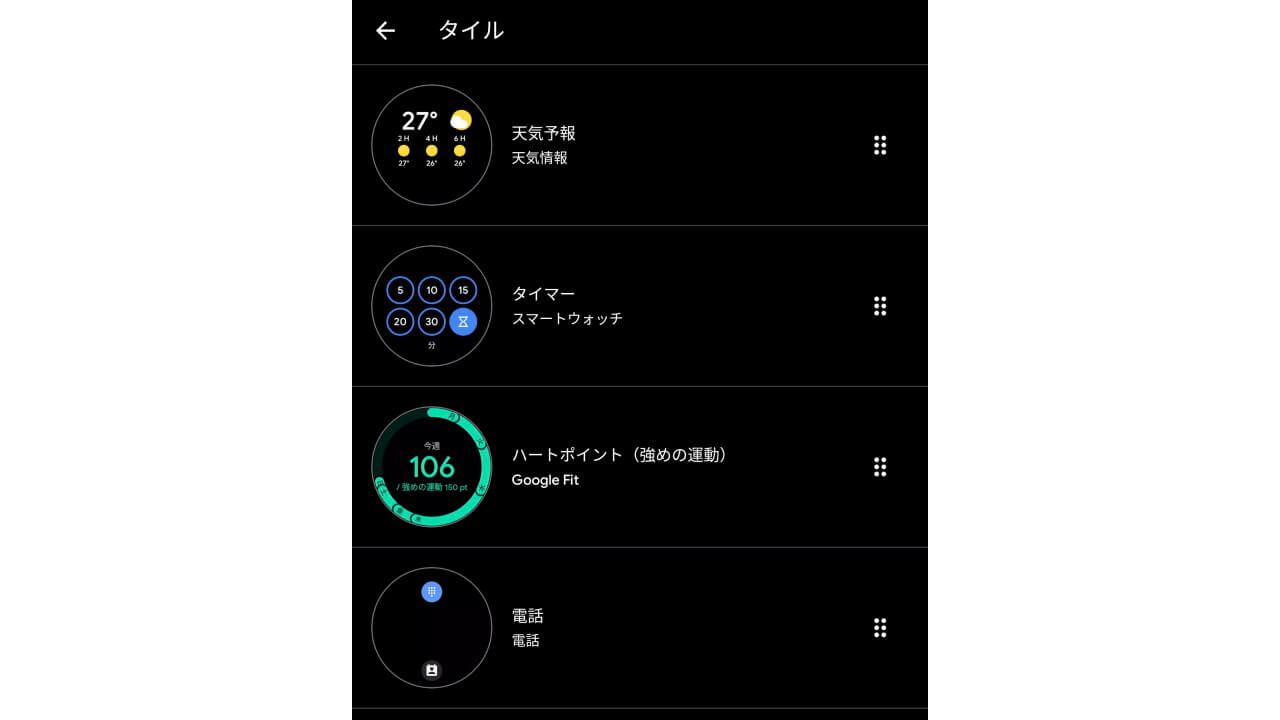Open the 電話 tile row

(x=600, y=628)
